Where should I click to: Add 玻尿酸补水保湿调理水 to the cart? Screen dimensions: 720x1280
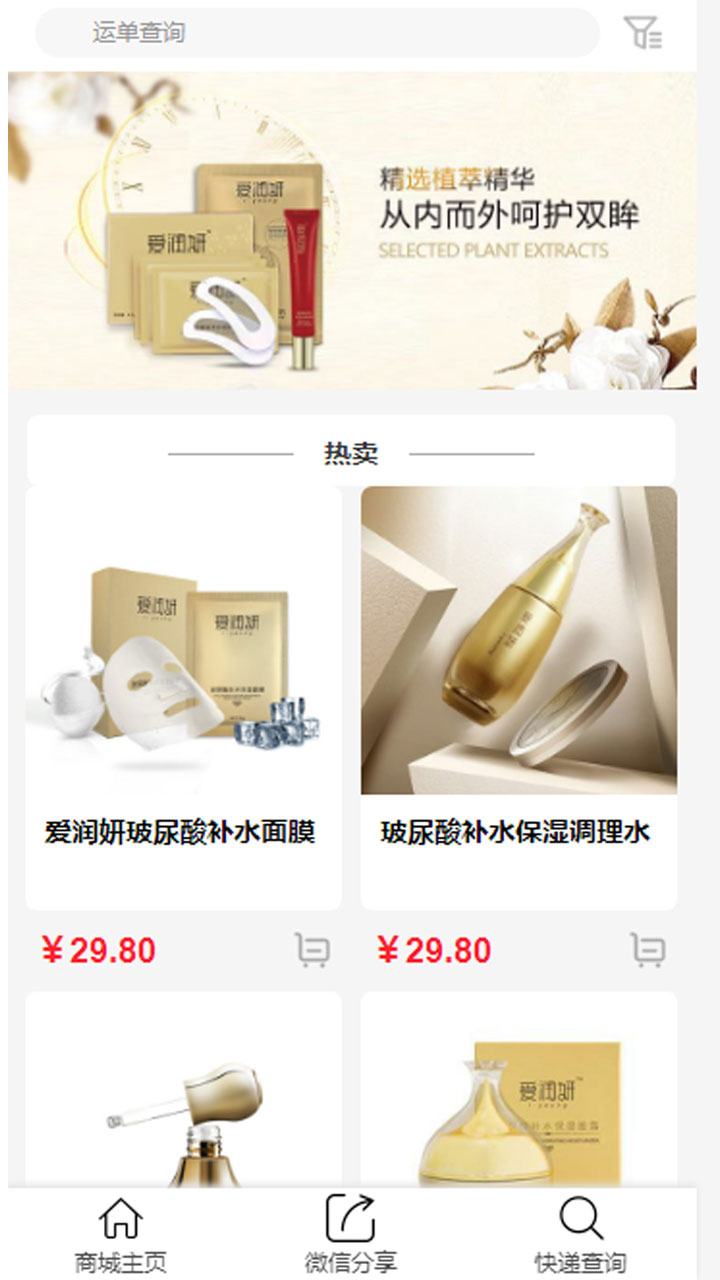[x=648, y=949]
